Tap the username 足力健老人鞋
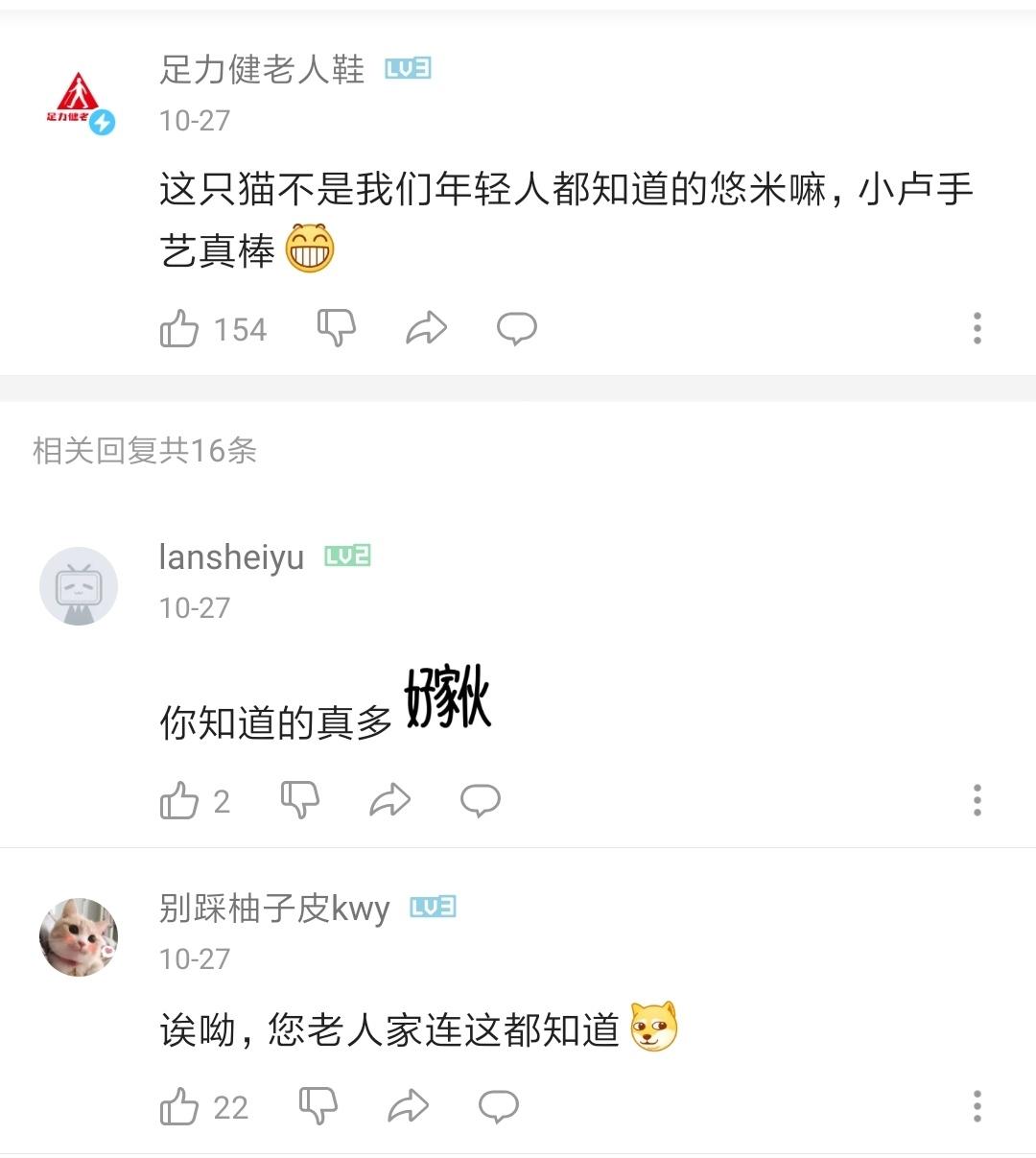Image resolution: width=1036 pixels, height=1158 pixels. 262,69
